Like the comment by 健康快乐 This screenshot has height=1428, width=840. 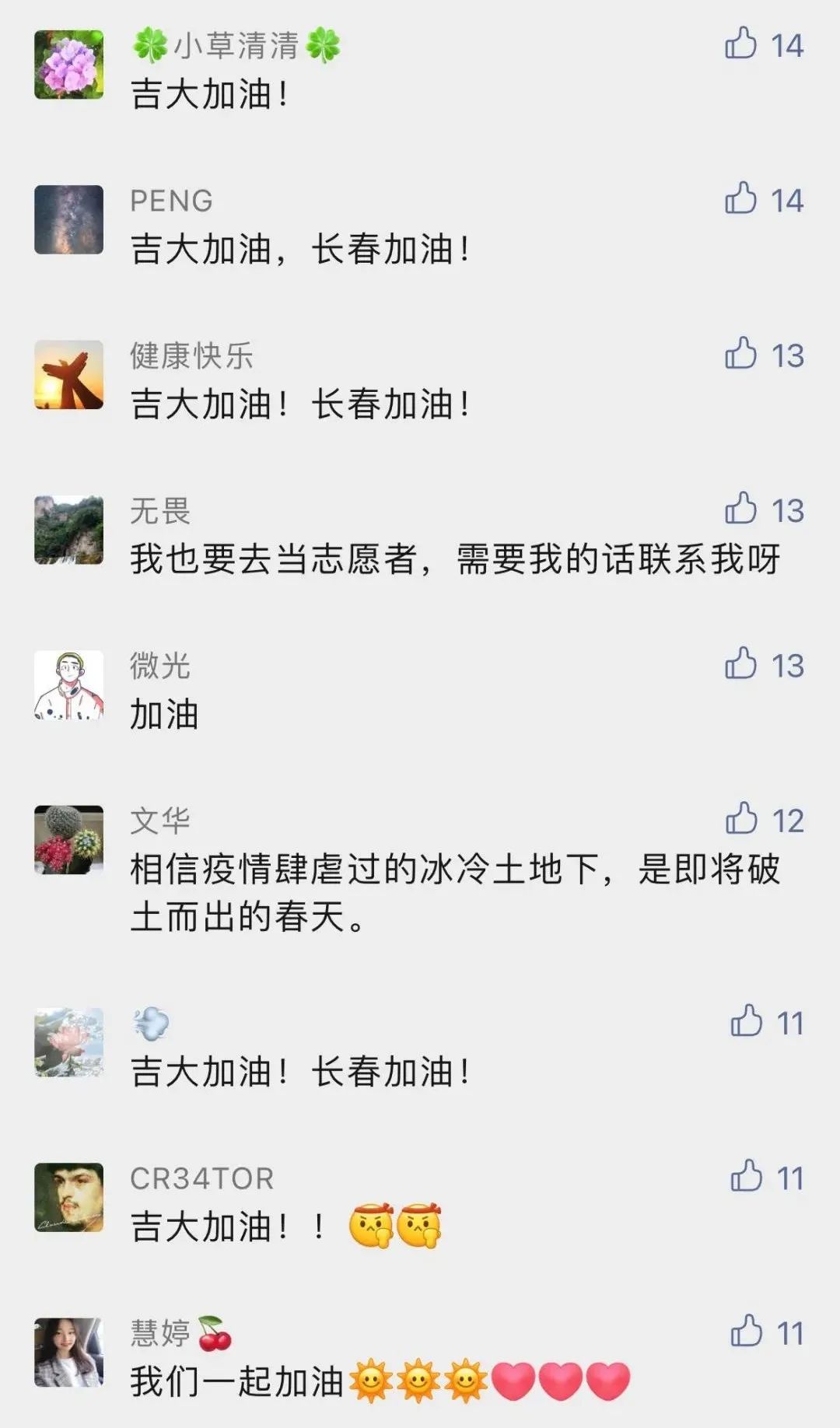740,354
